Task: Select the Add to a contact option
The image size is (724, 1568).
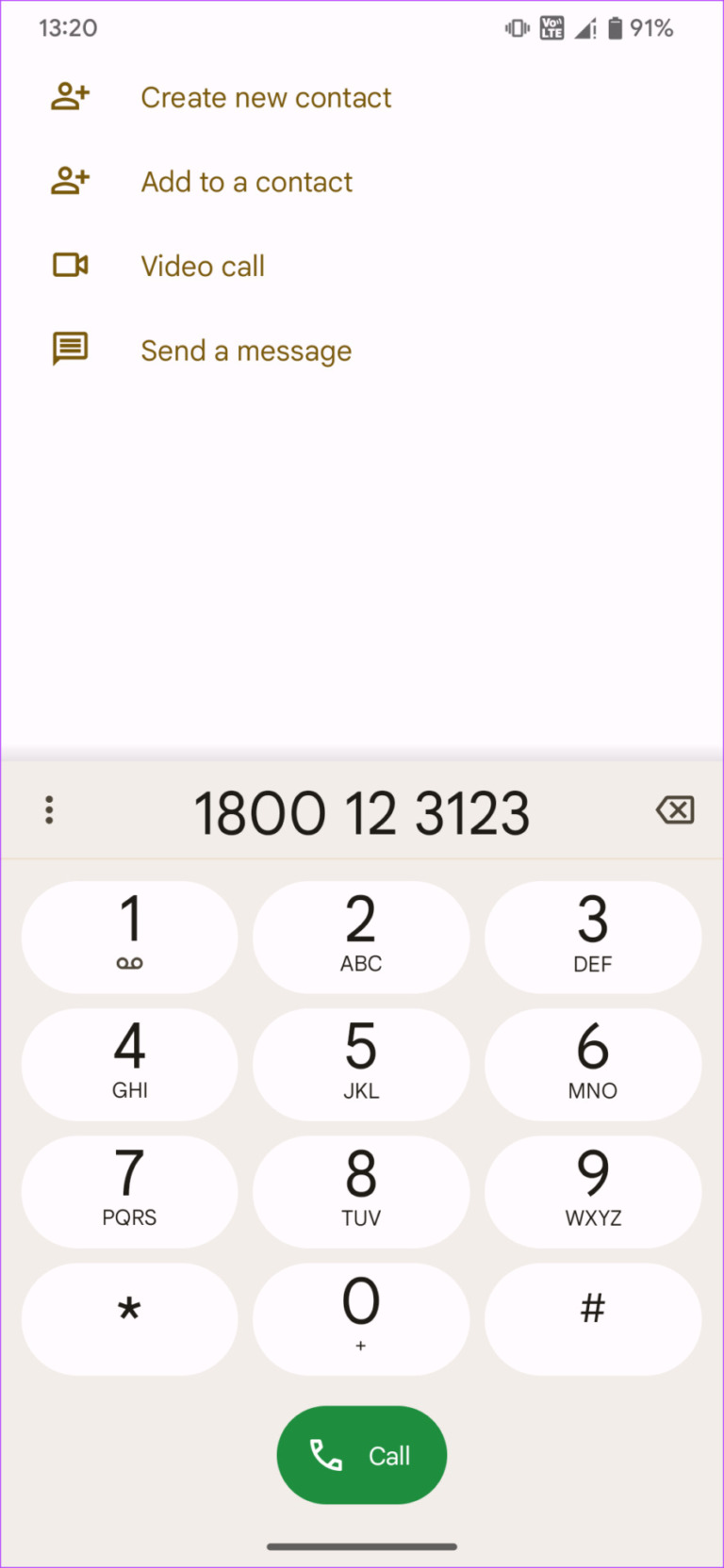Action: pos(246,181)
